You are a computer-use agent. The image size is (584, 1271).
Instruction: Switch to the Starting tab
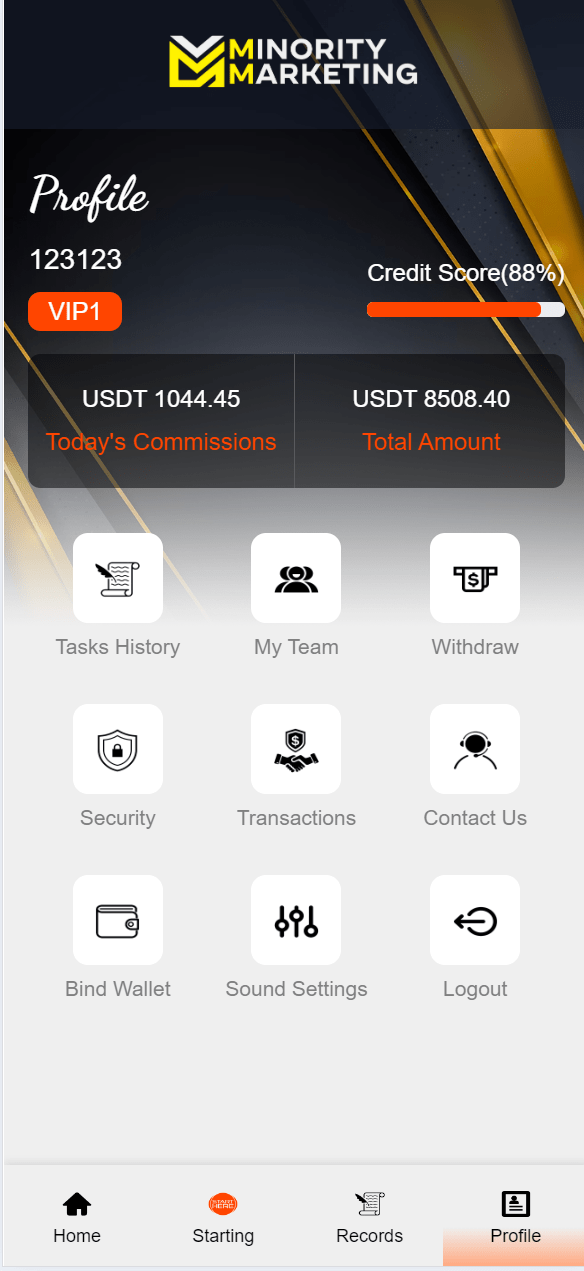(223, 1217)
